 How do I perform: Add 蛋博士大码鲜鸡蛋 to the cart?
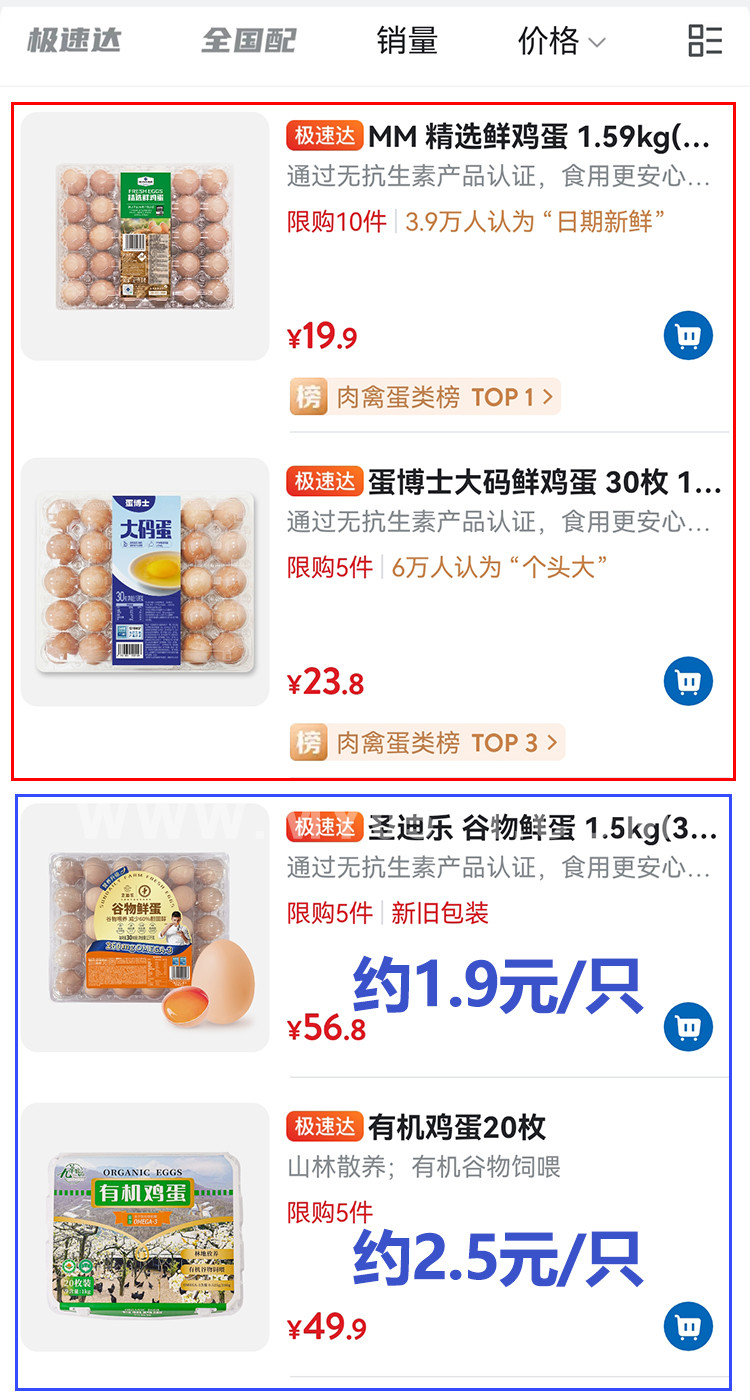688,682
